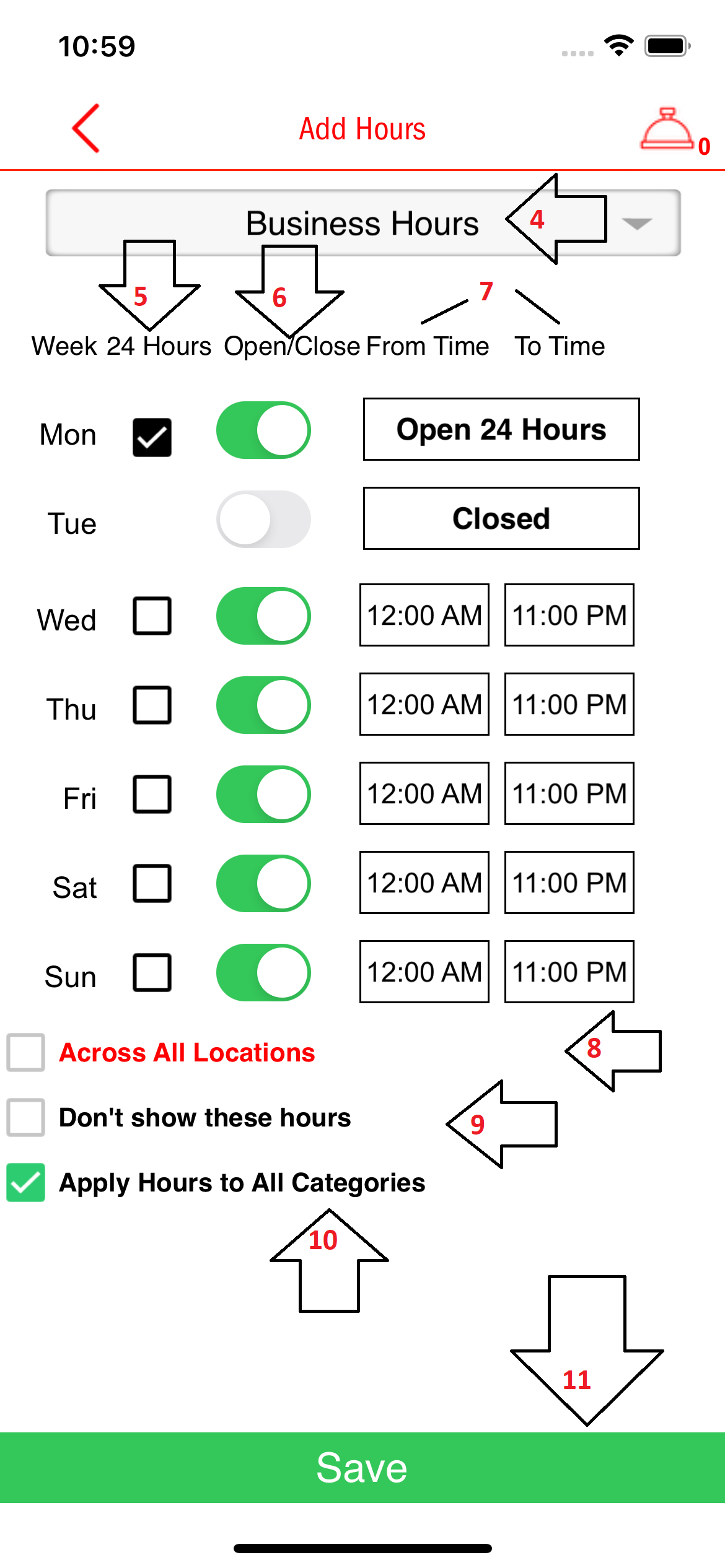Turn on Tuesday's open/close switch

[263, 520]
